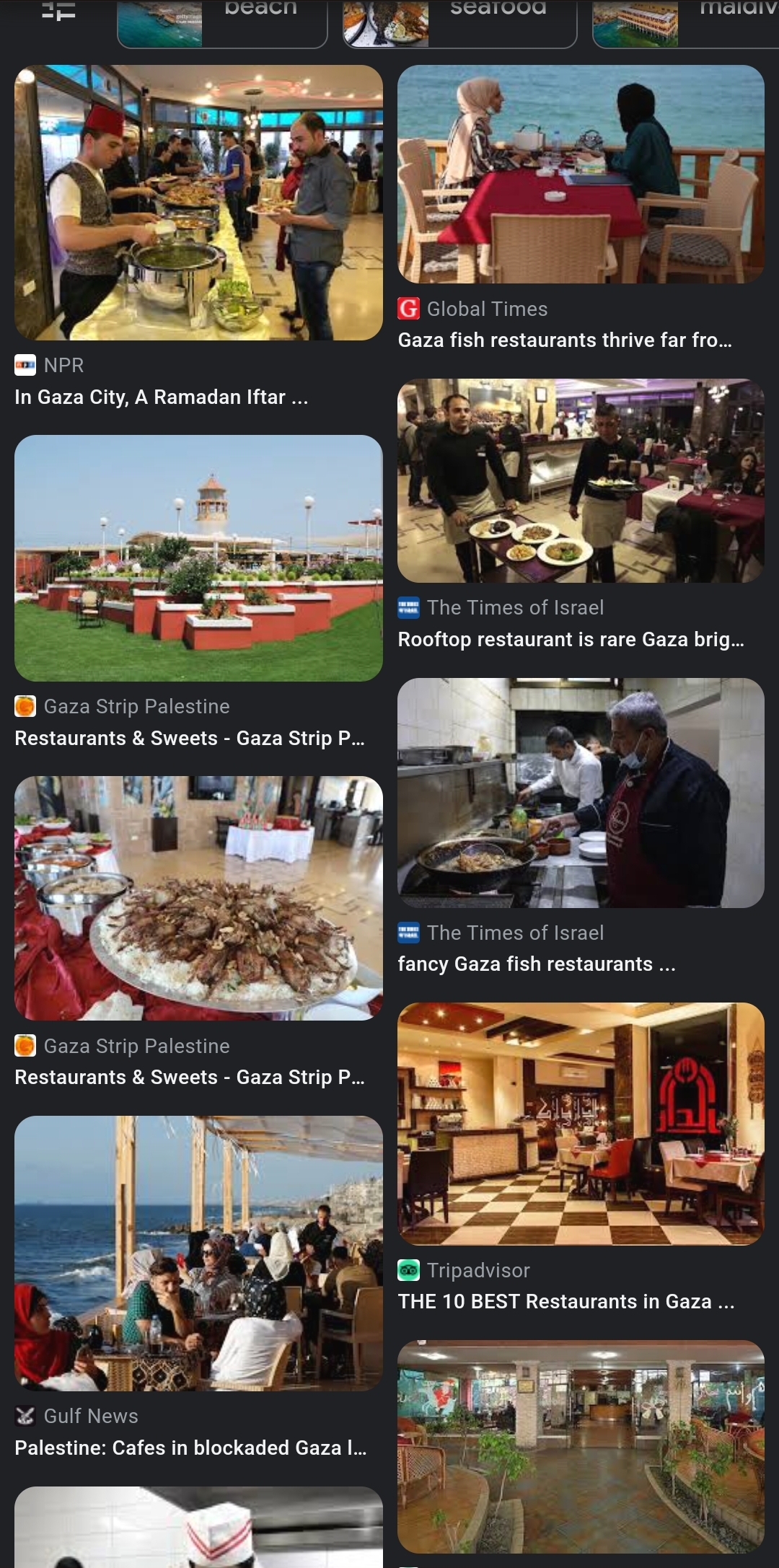The height and width of the screenshot is (1568, 779).
Task: Open the rice platter Restaurants & Sweets image
Action: click(x=198, y=898)
